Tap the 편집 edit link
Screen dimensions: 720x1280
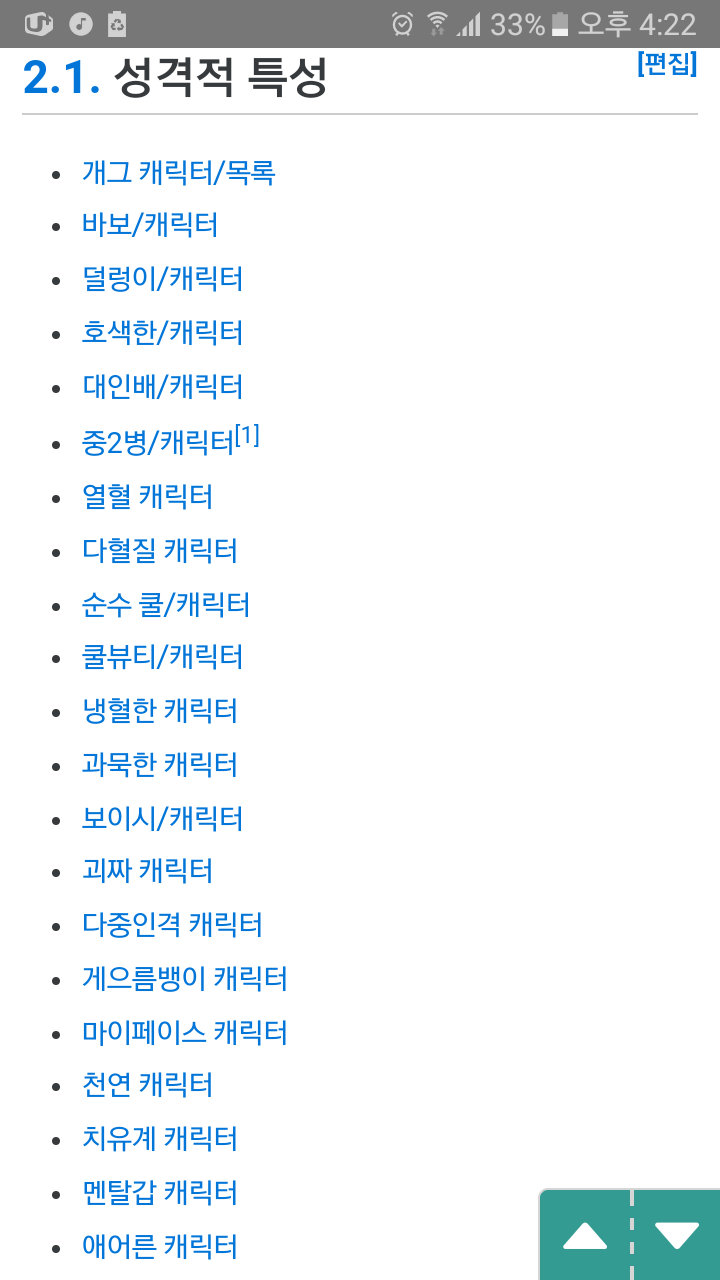point(666,64)
